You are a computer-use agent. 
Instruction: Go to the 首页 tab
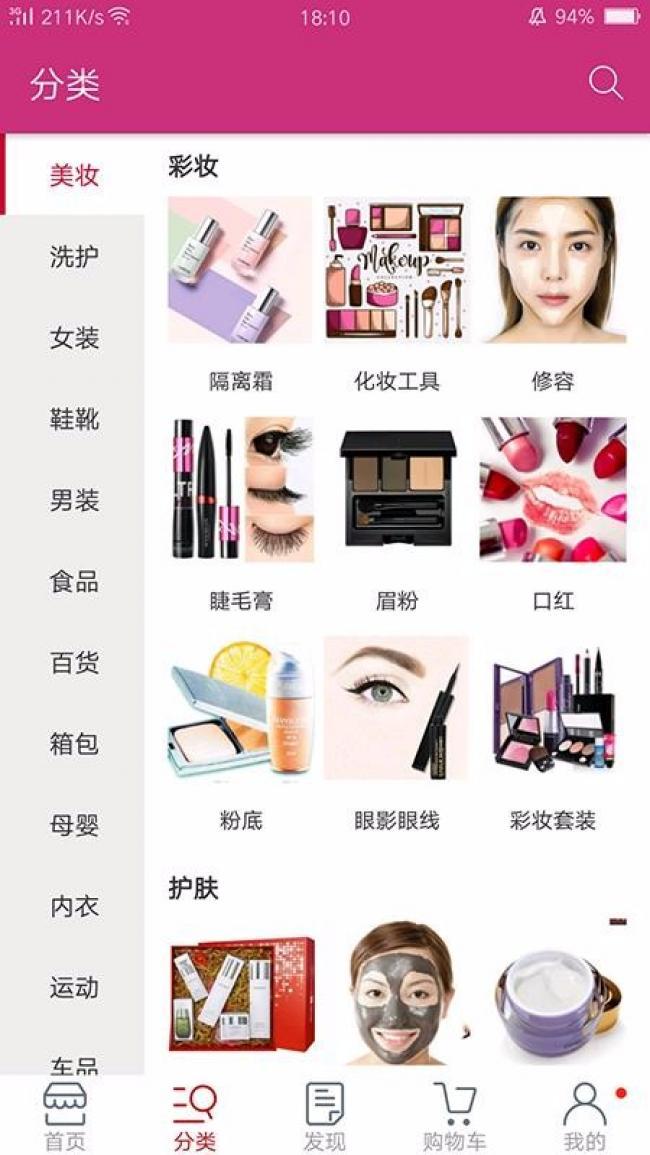click(65, 1116)
